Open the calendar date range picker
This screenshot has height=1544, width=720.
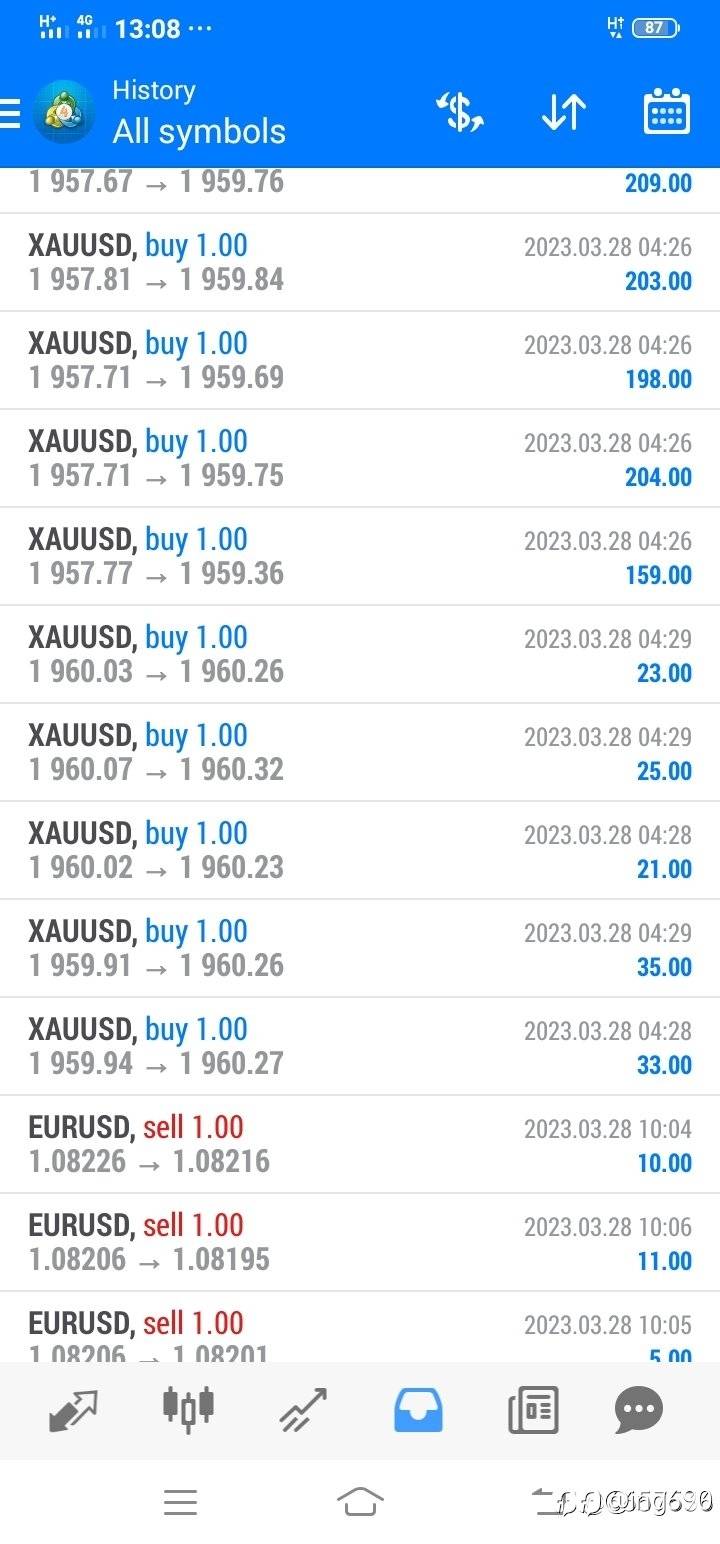coord(666,112)
